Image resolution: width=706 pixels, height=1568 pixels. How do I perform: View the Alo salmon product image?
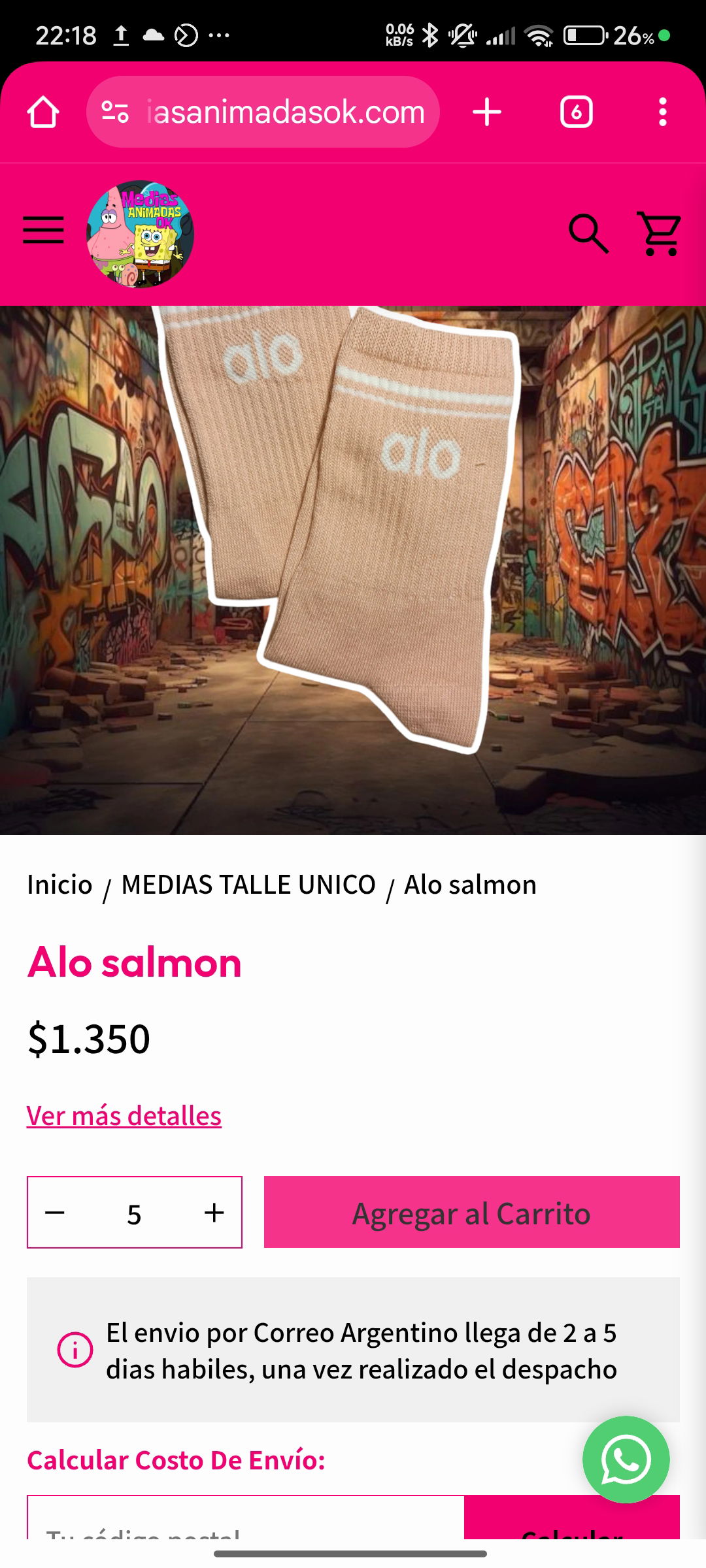[x=353, y=570]
